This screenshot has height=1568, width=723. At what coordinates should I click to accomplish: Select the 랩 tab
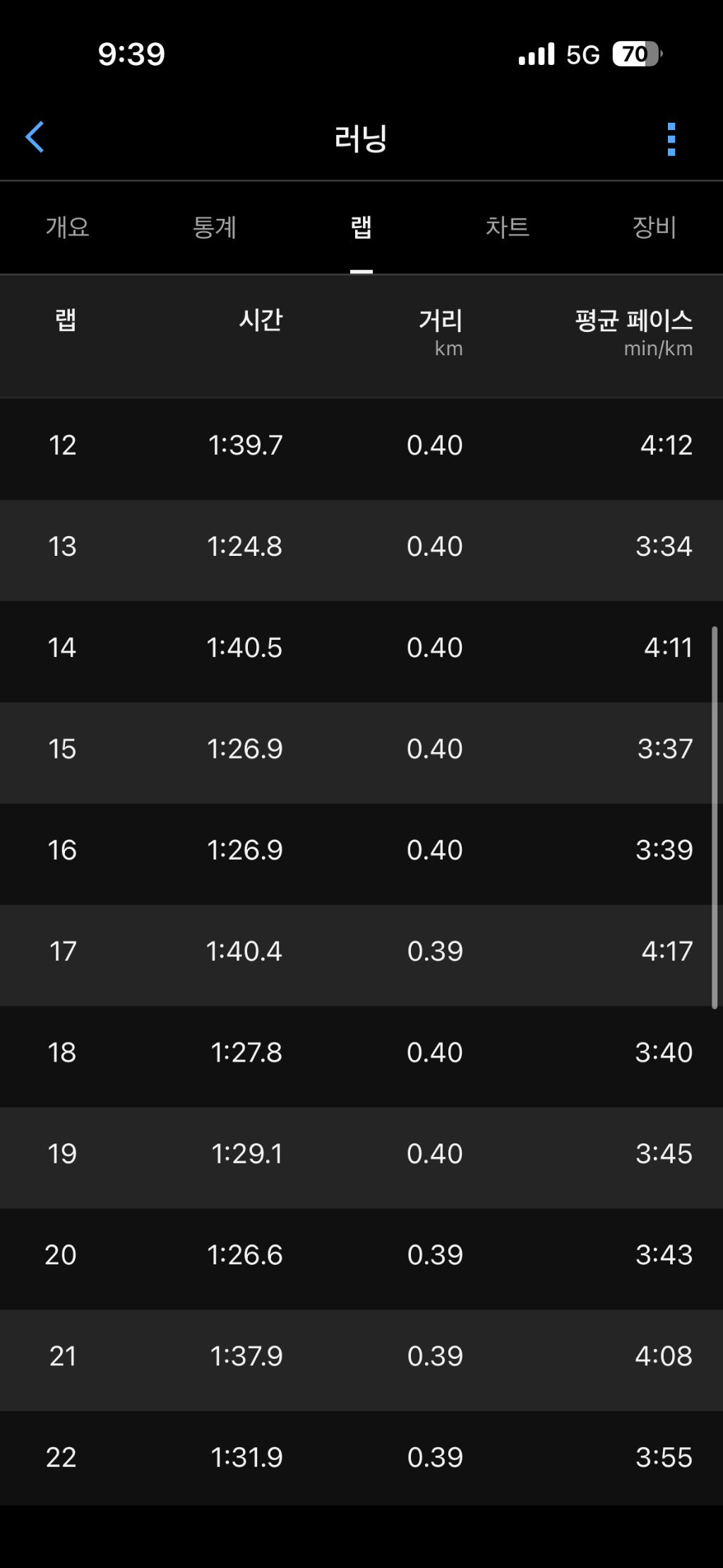[x=361, y=227]
